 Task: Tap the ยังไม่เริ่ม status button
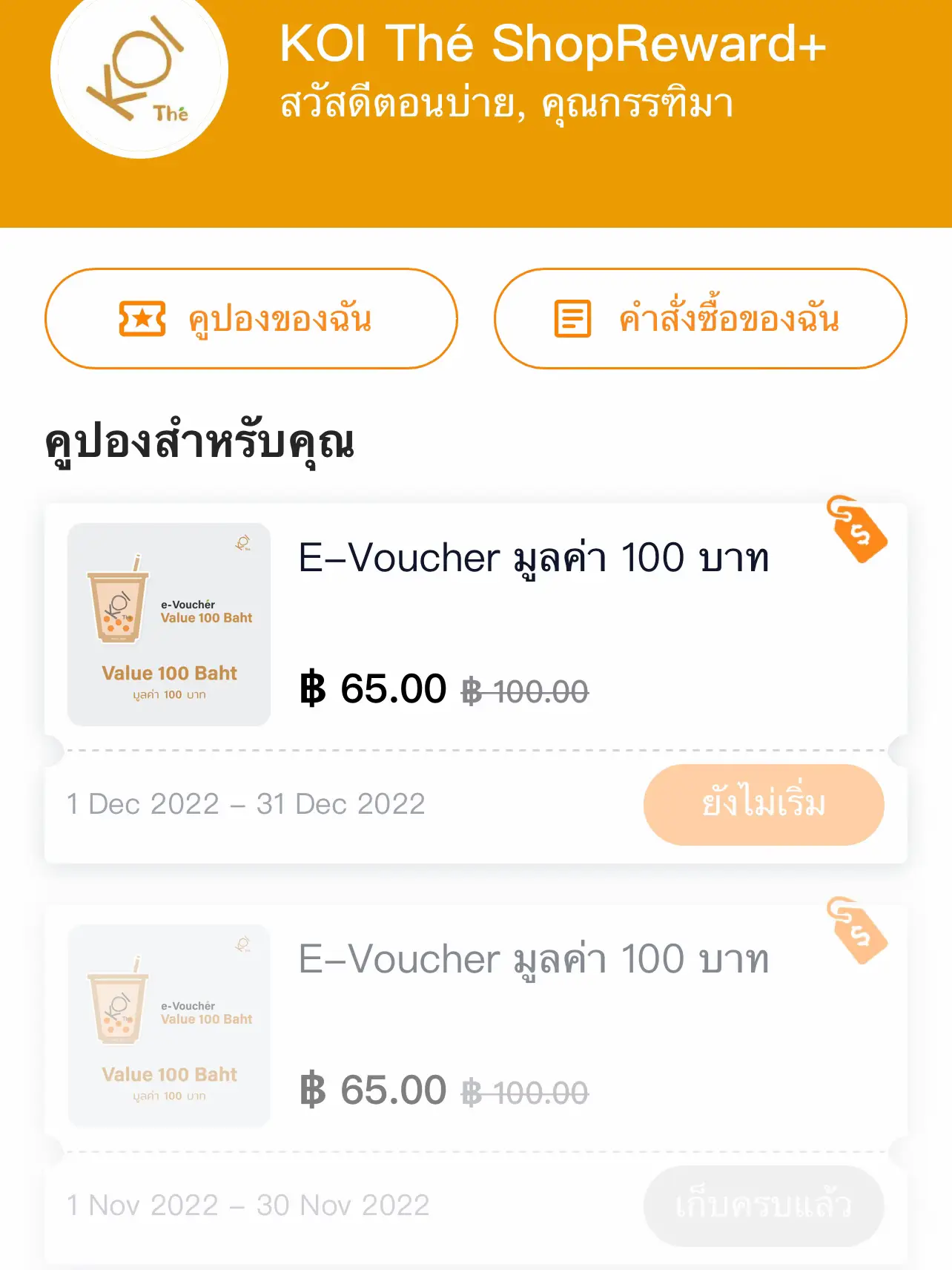(764, 803)
